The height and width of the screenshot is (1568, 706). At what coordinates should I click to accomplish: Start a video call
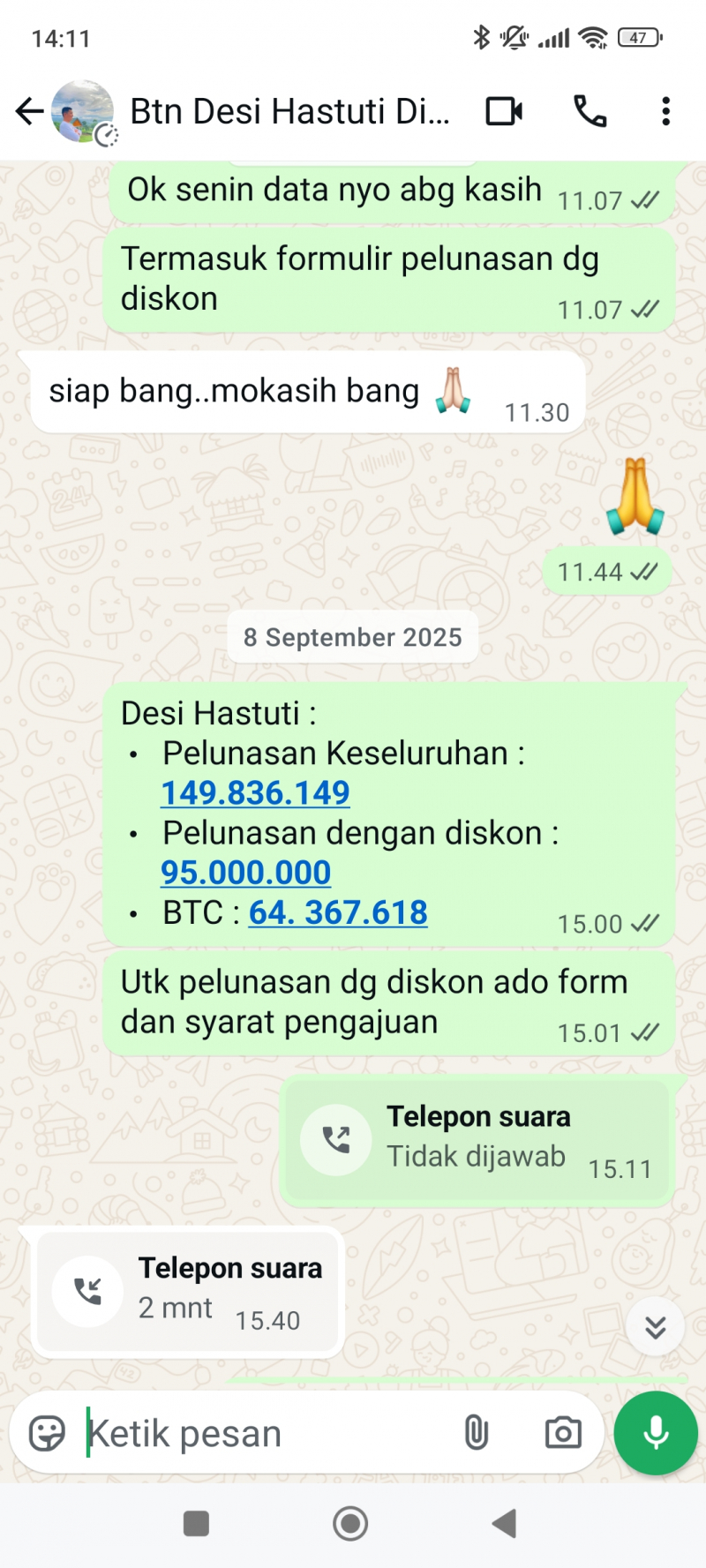(x=504, y=111)
